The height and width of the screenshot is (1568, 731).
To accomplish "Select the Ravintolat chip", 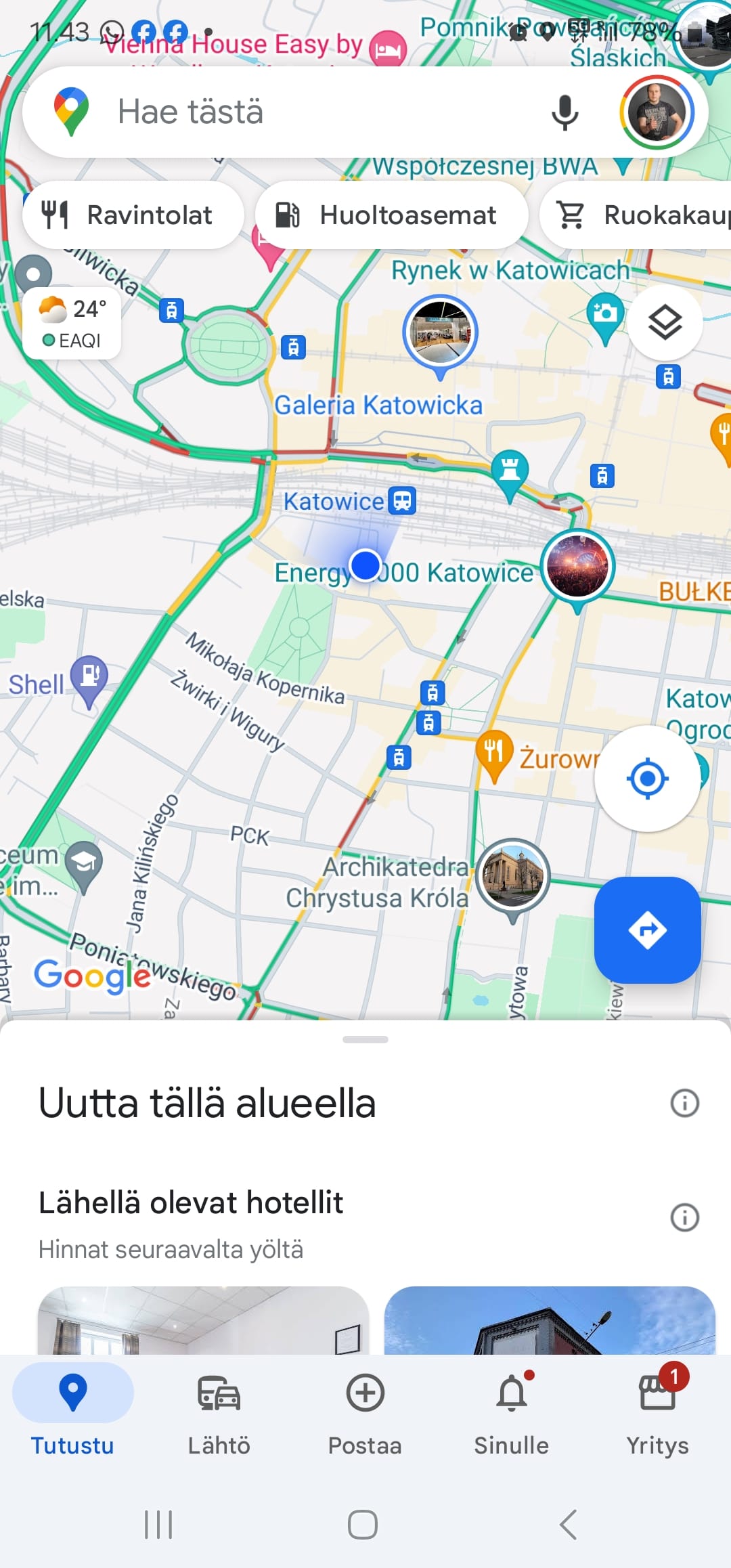I will pyautogui.click(x=133, y=215).
